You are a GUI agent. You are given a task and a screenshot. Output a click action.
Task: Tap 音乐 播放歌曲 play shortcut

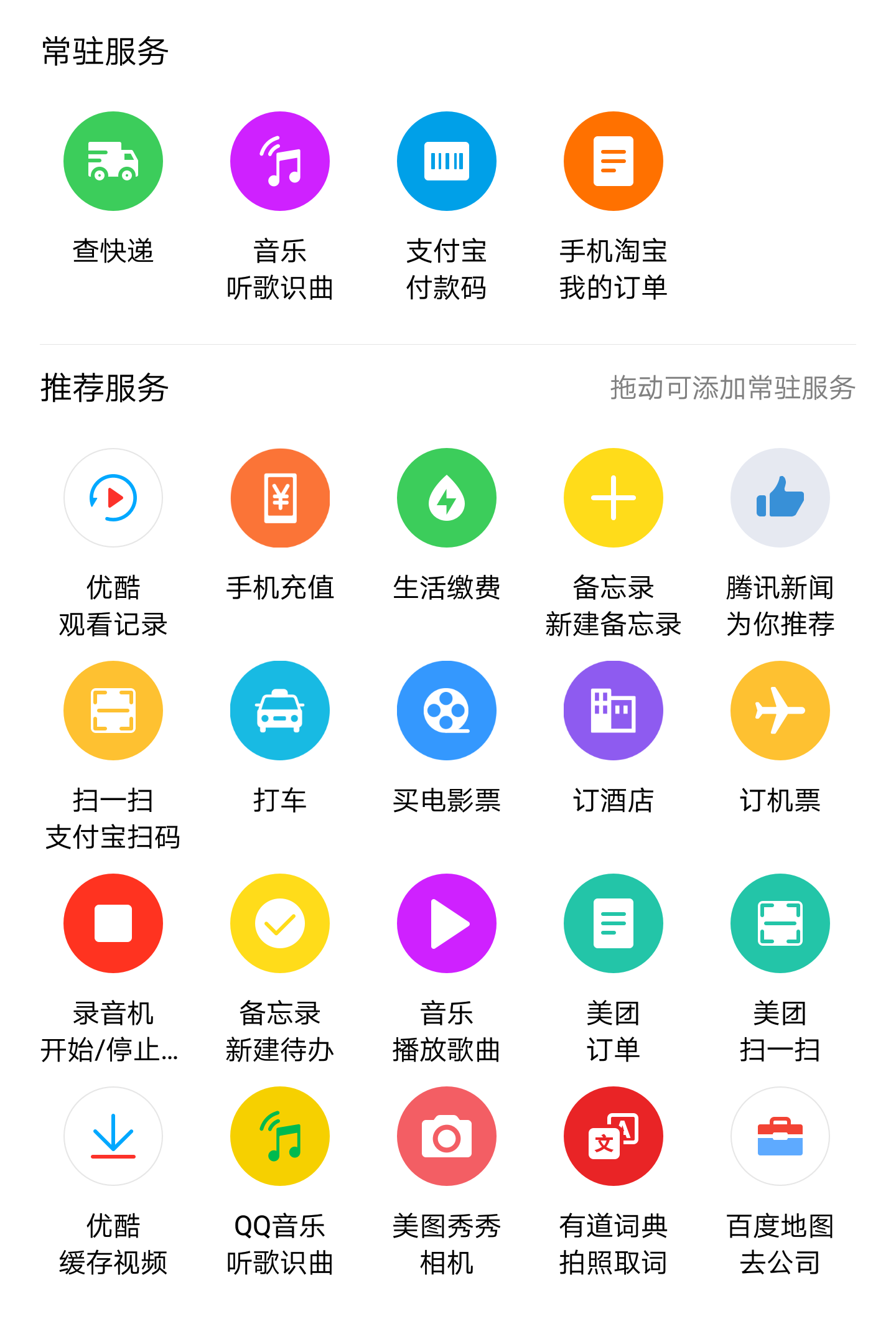447,923
